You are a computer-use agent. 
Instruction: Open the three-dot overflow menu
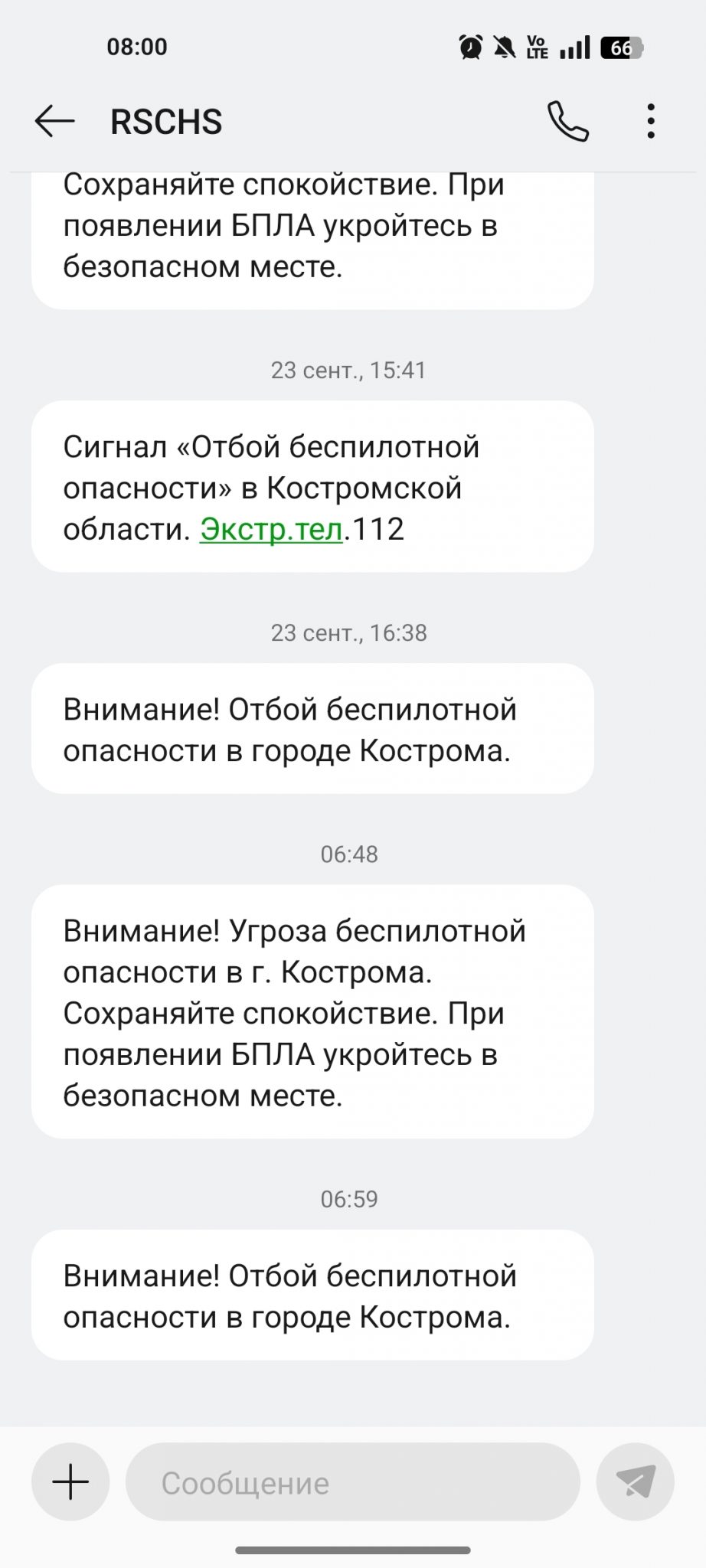tap(651, 122)
